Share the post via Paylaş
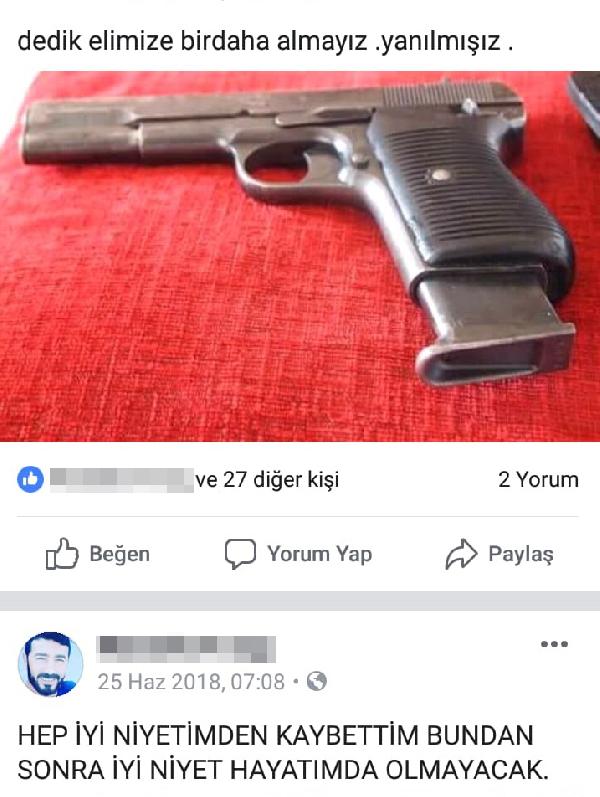This screenshot has height=797, width=600. (x=499, y=554)
